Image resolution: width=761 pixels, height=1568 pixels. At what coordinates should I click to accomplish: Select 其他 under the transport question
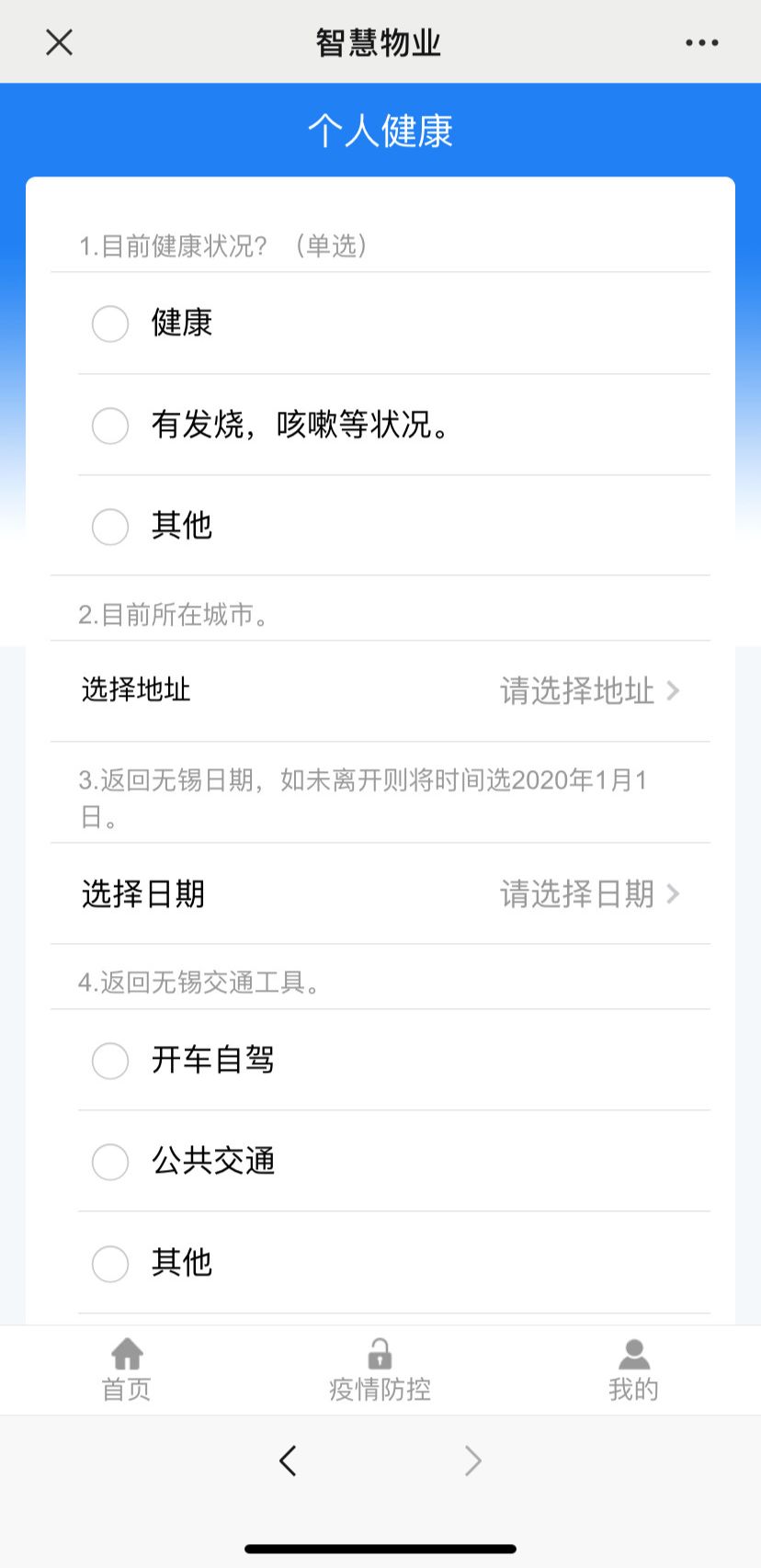[x=110, y=1264]
